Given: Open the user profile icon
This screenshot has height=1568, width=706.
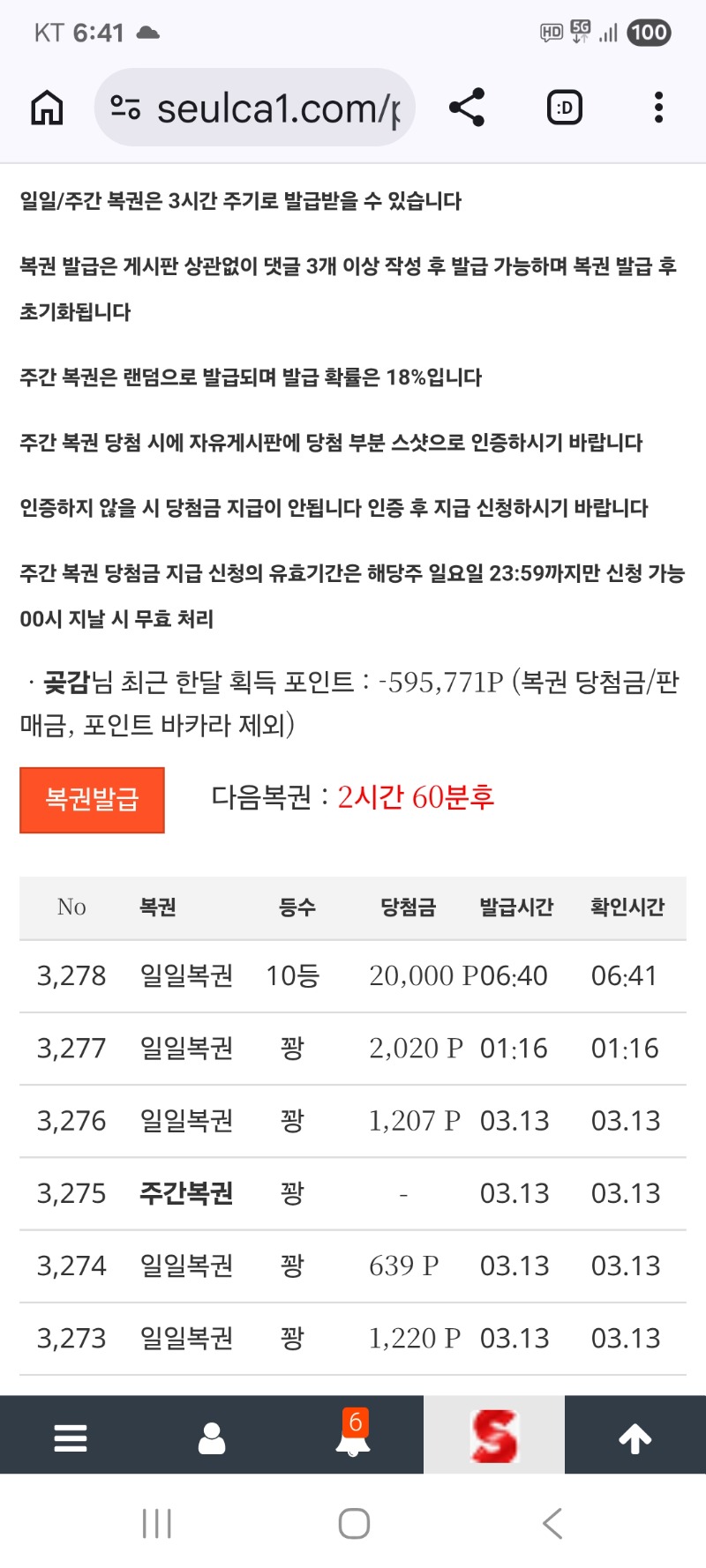Looking at the screenshot, I should click(x=212, y=1437).
